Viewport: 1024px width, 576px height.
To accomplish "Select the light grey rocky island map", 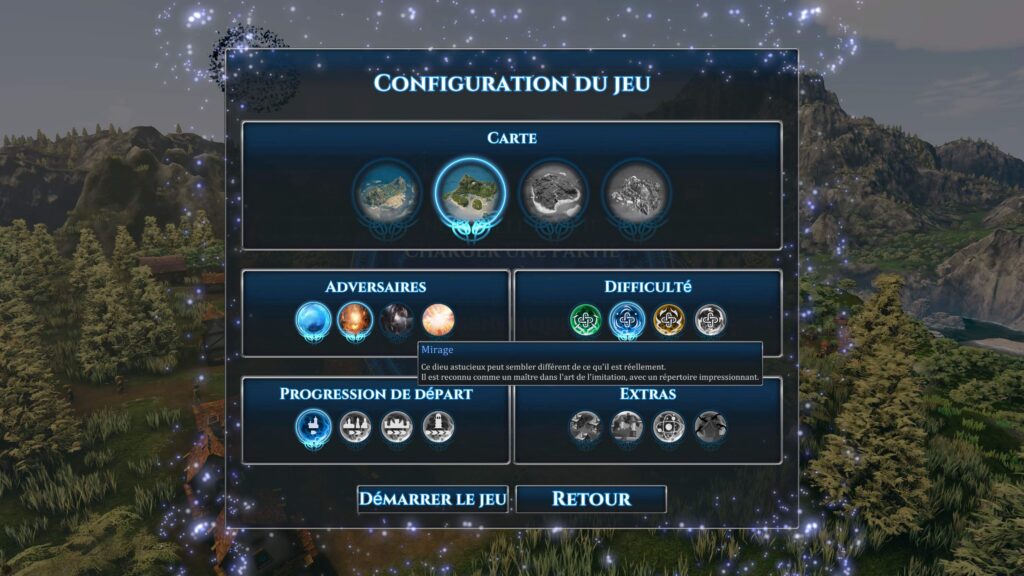I will [636, 193].
